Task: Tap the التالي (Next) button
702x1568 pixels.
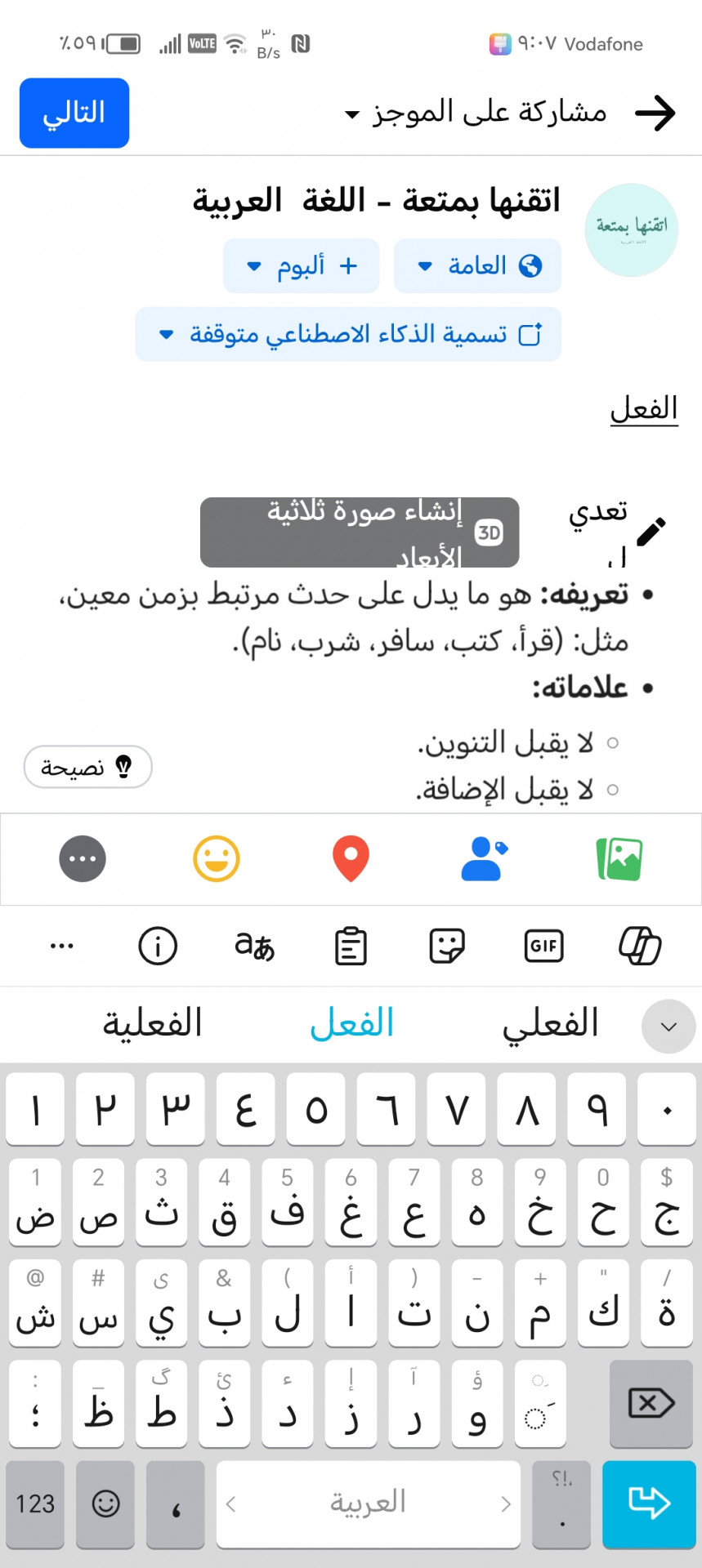Action: point(74,113)
